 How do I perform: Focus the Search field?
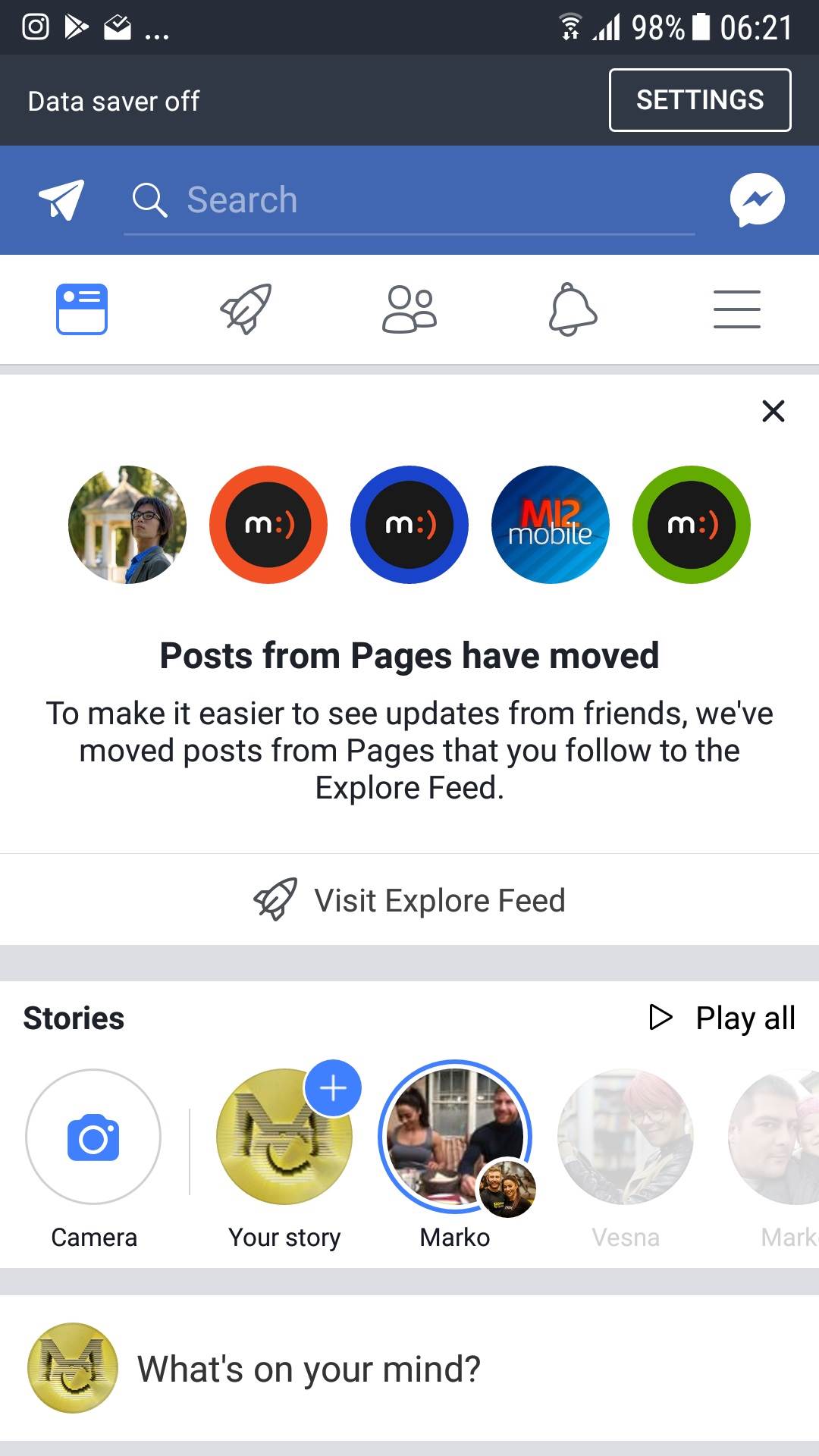(409, 200)
